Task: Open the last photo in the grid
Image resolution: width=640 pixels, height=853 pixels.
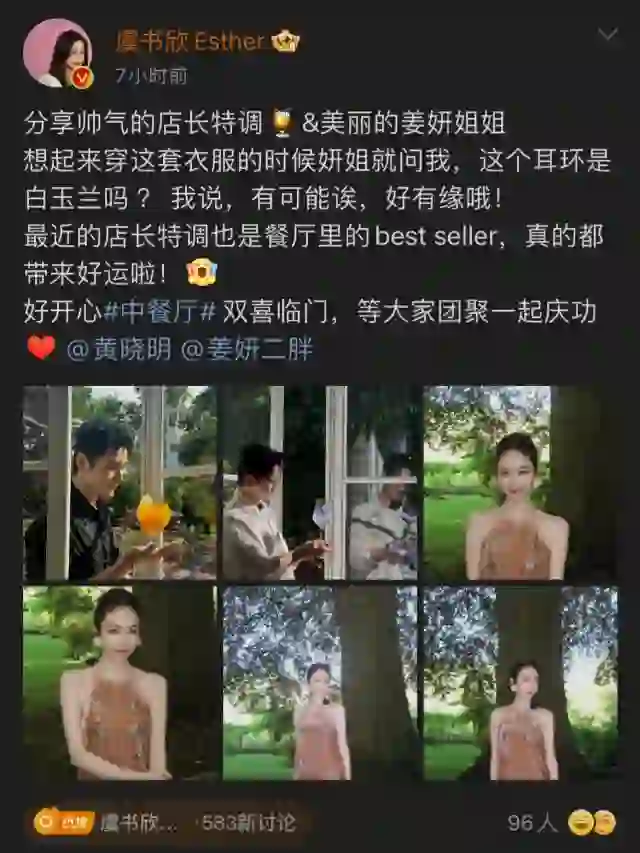Action: point(520,683)
